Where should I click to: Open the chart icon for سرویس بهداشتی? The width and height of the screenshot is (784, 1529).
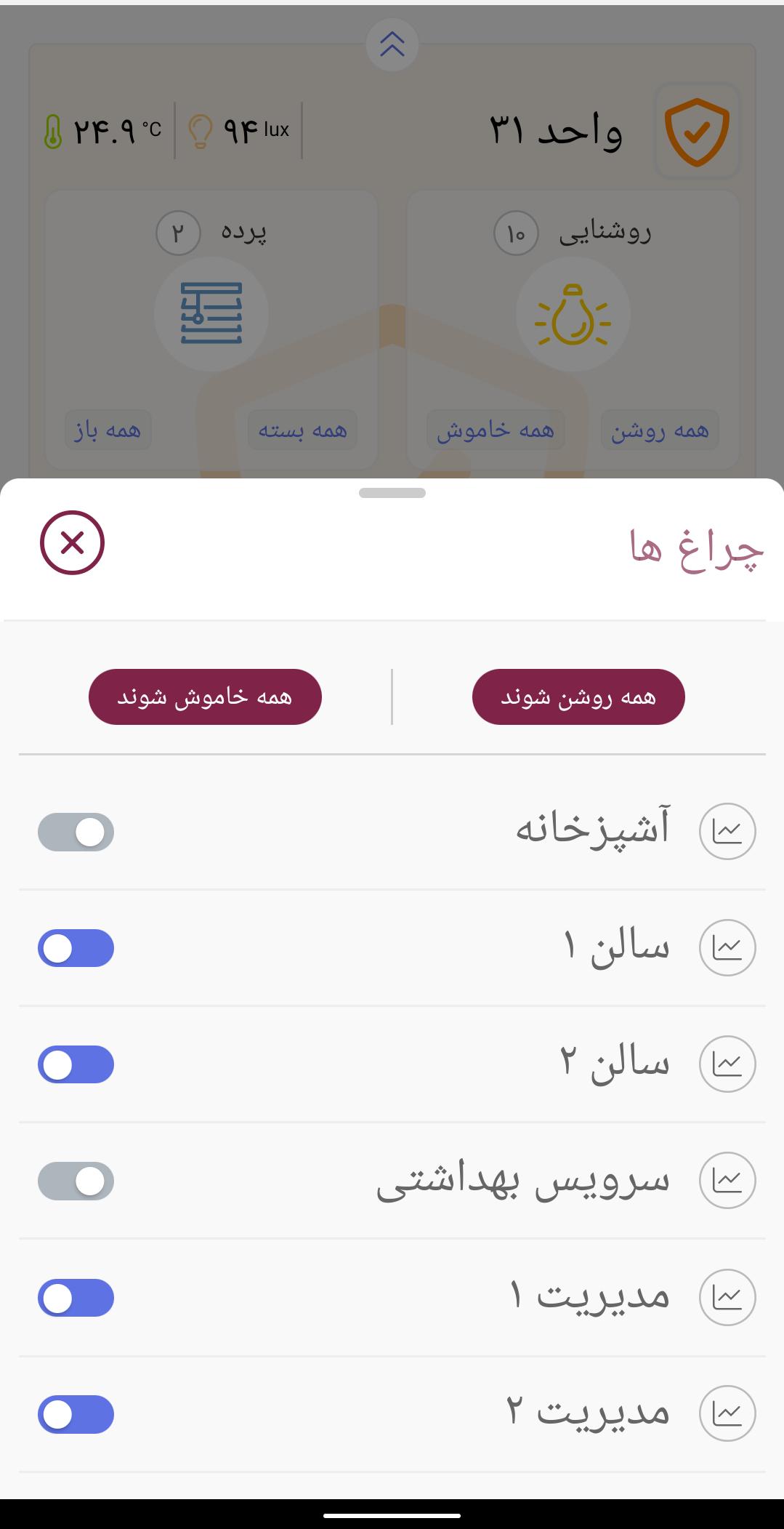pos(727,1180)
